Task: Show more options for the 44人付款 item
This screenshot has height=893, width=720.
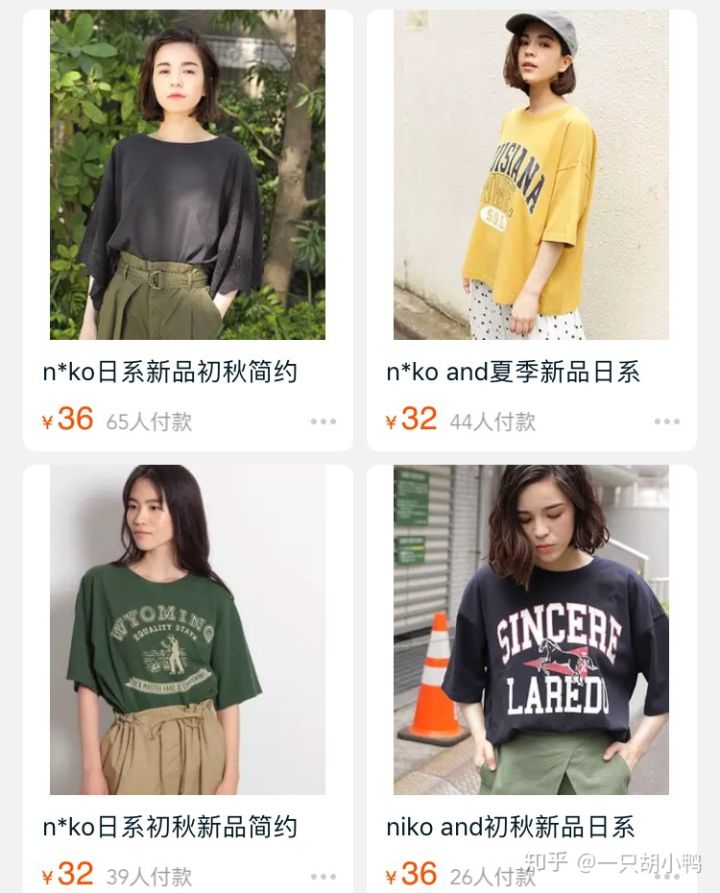Action: click(x=667, y=422)
